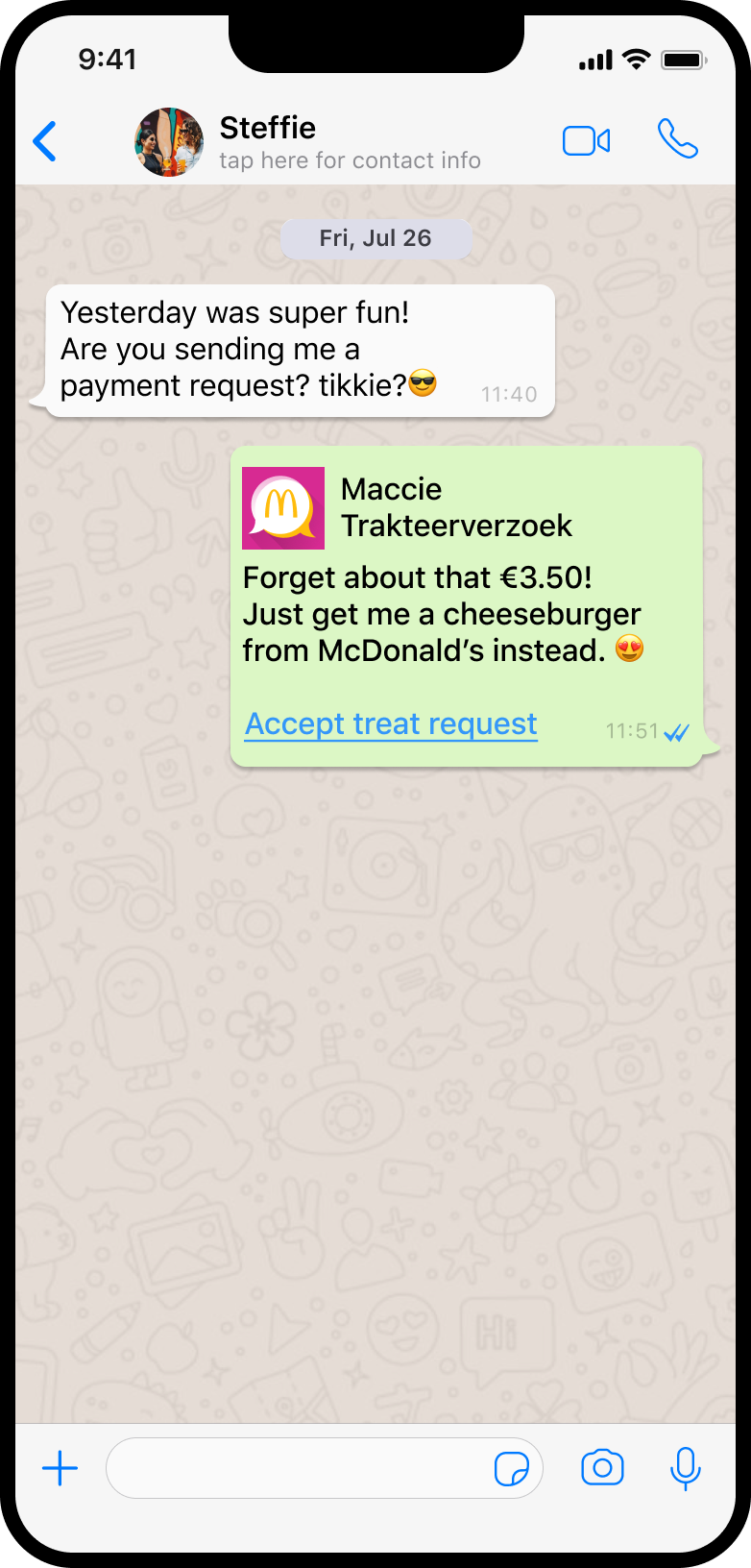Start a video call with Steffie
Screen dimensions: 751x1568
click(x=586, y=141)
